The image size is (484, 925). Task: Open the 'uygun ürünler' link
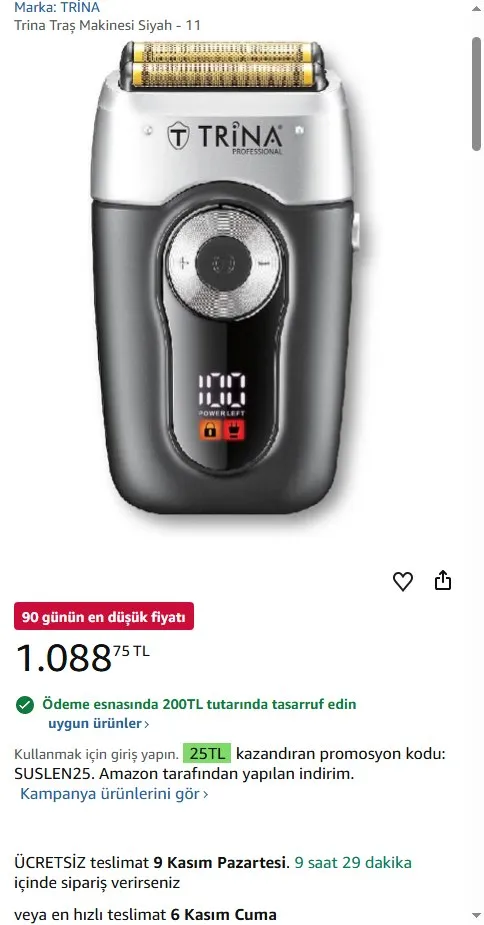[99, 723]
